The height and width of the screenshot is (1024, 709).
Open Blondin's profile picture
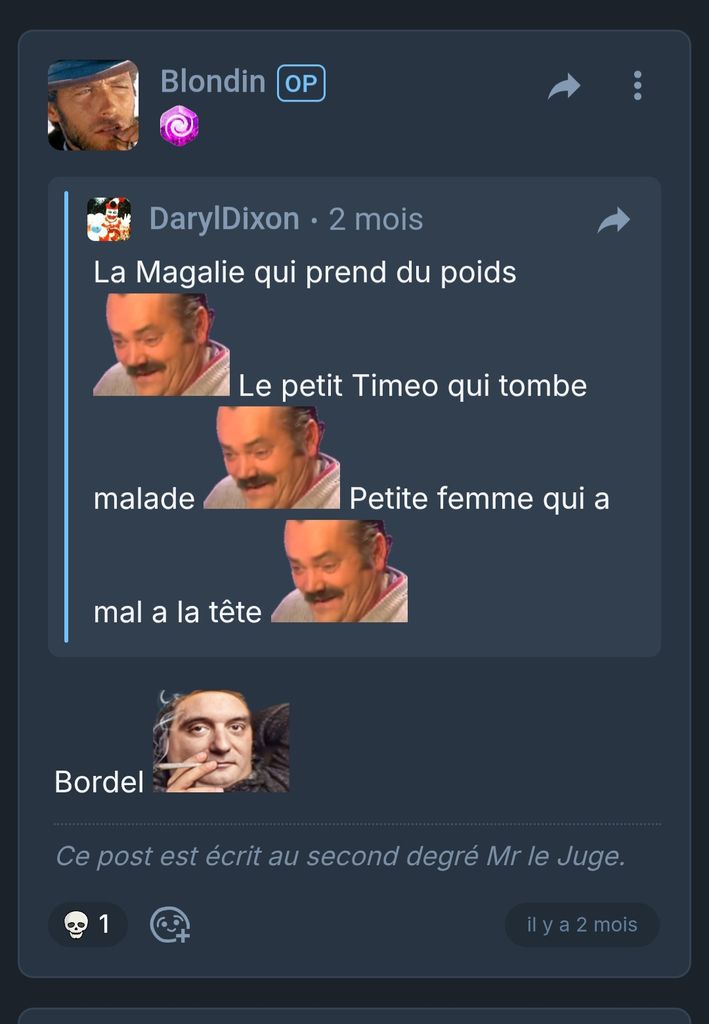93,105
